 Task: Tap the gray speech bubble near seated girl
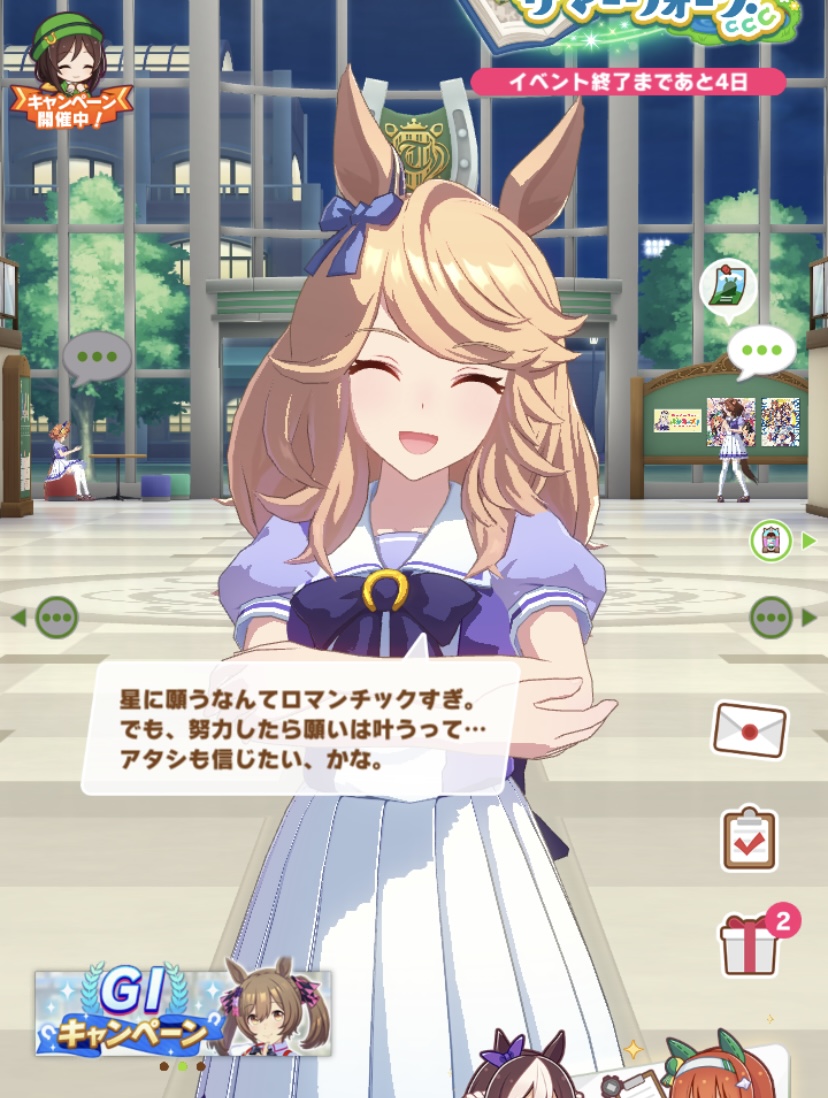tap(97, 359)
